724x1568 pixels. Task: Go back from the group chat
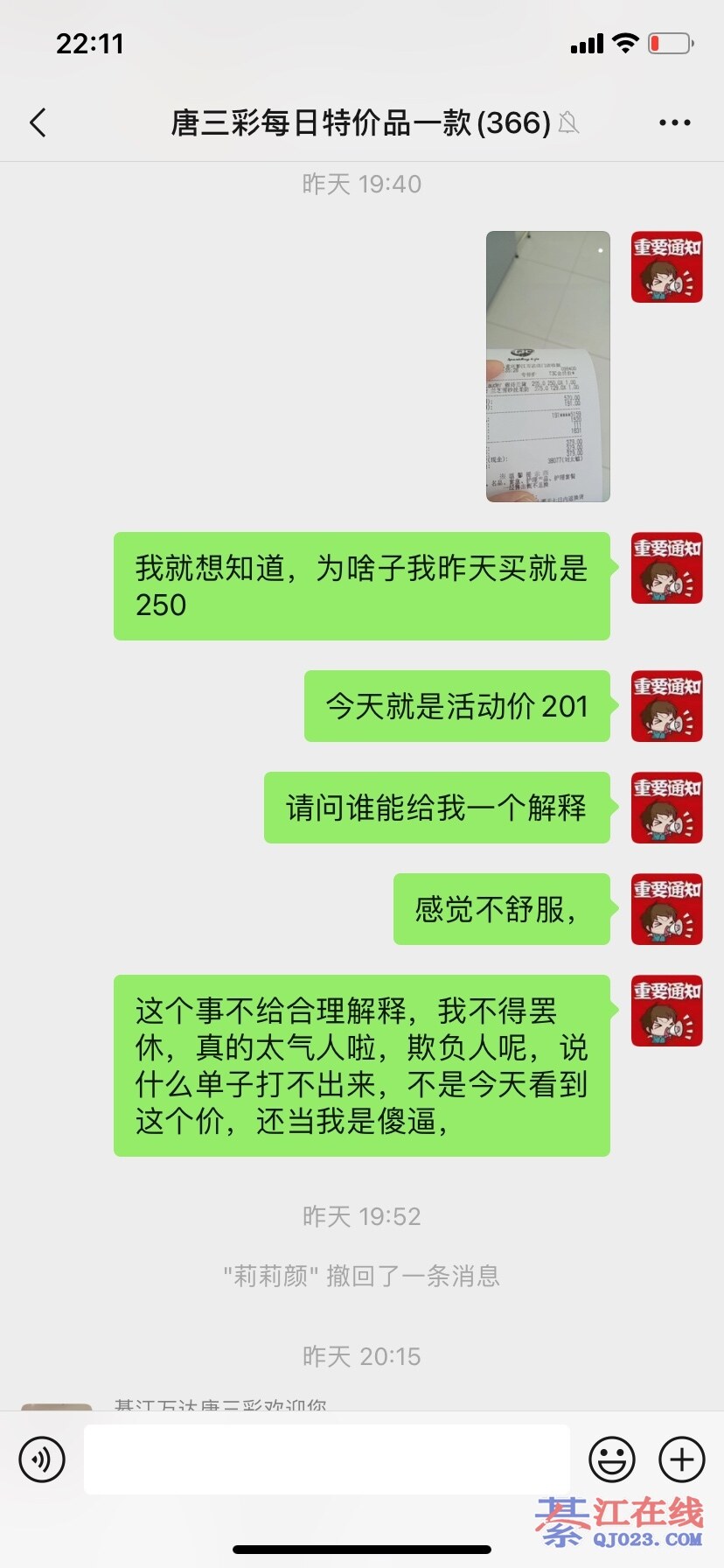(38, 123)
